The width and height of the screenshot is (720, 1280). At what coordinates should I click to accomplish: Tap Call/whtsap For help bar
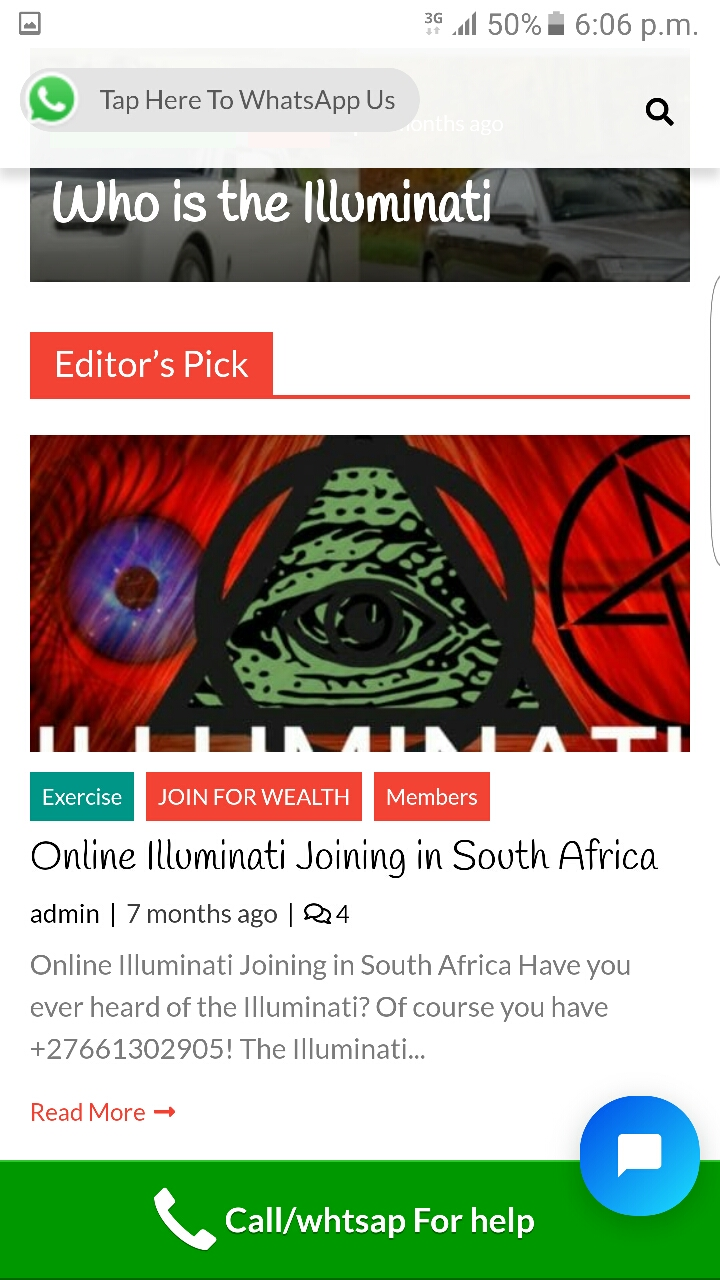pos(345,1221)
